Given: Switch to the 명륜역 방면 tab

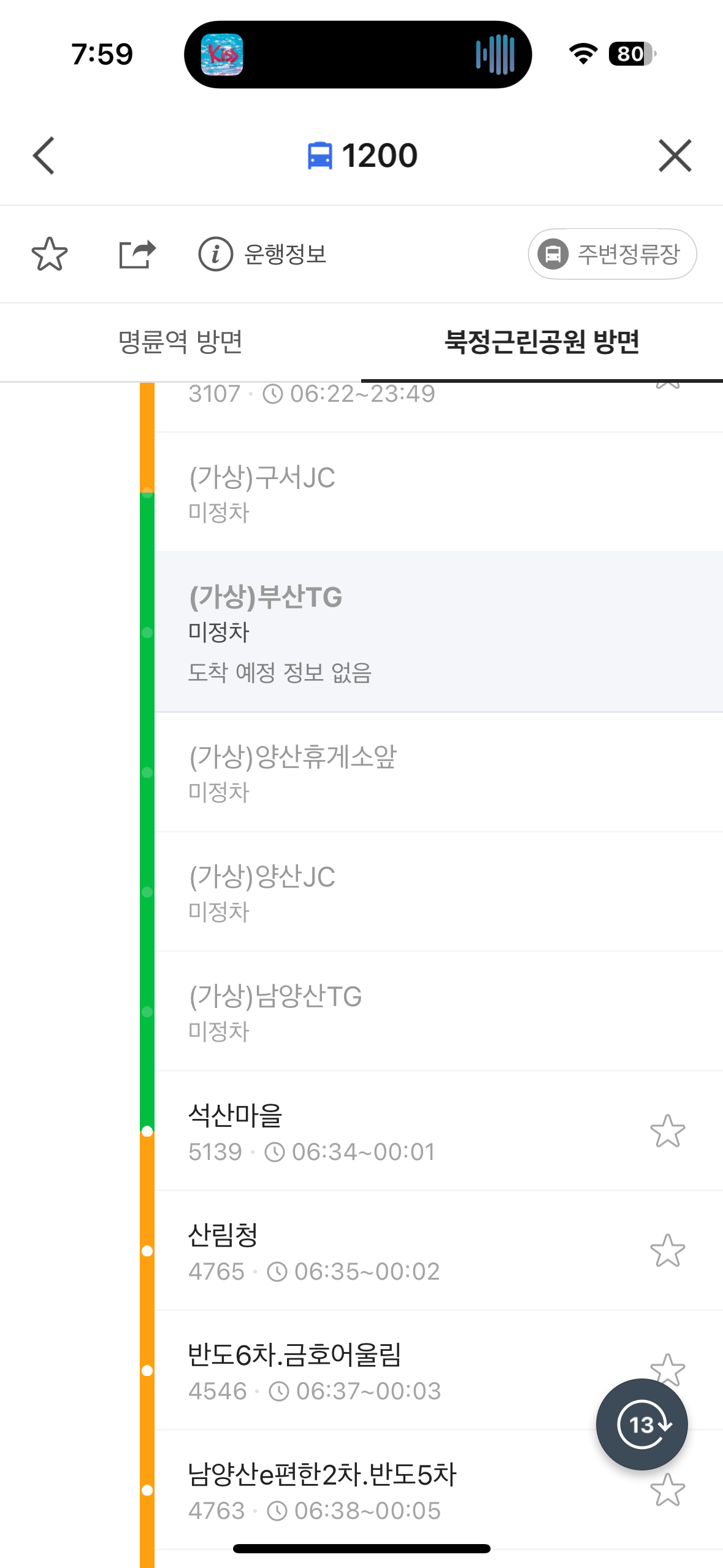Looking at the screenshot, I should click(x=181, y=342).
